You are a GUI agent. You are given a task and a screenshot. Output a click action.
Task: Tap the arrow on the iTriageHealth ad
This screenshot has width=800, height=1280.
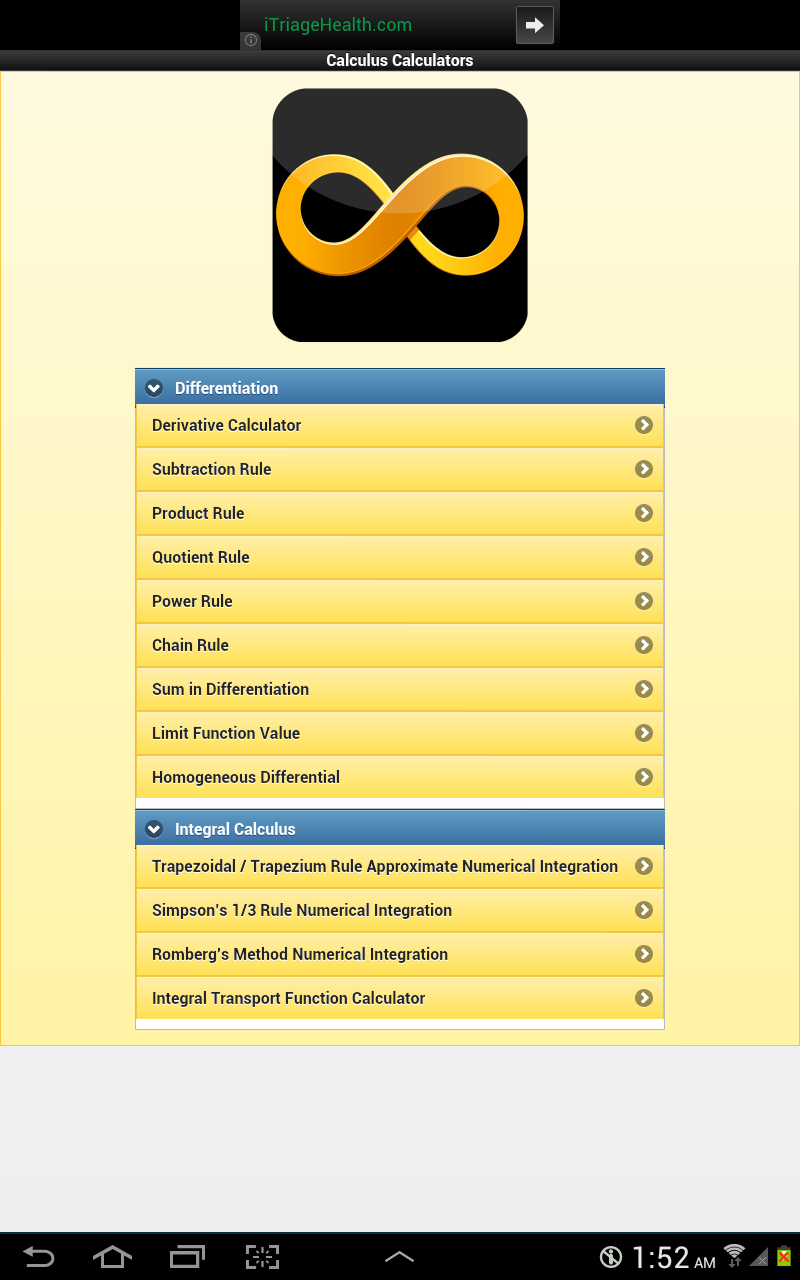pyautogui.click(x=535, y=25)
